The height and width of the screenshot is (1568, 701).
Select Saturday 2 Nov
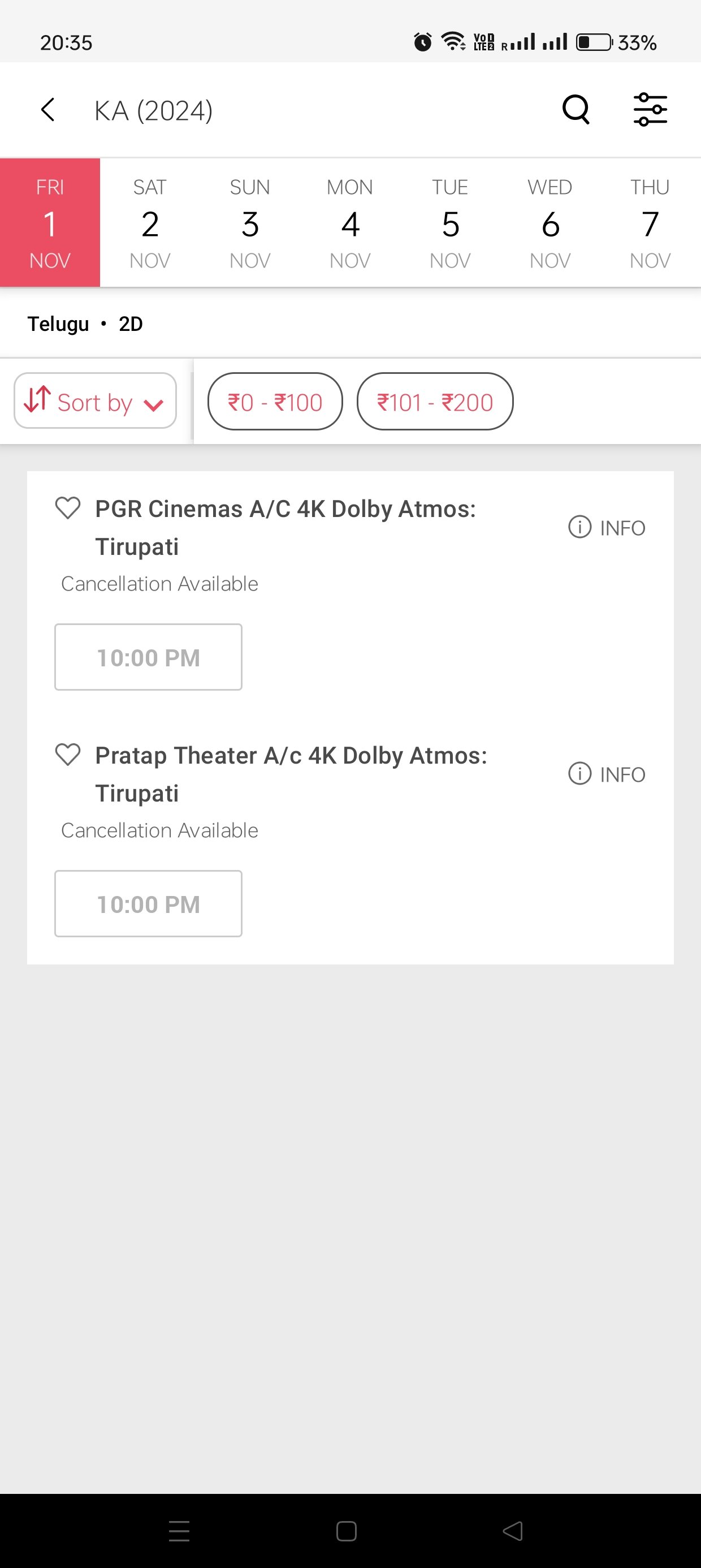[x=150, y=223]
